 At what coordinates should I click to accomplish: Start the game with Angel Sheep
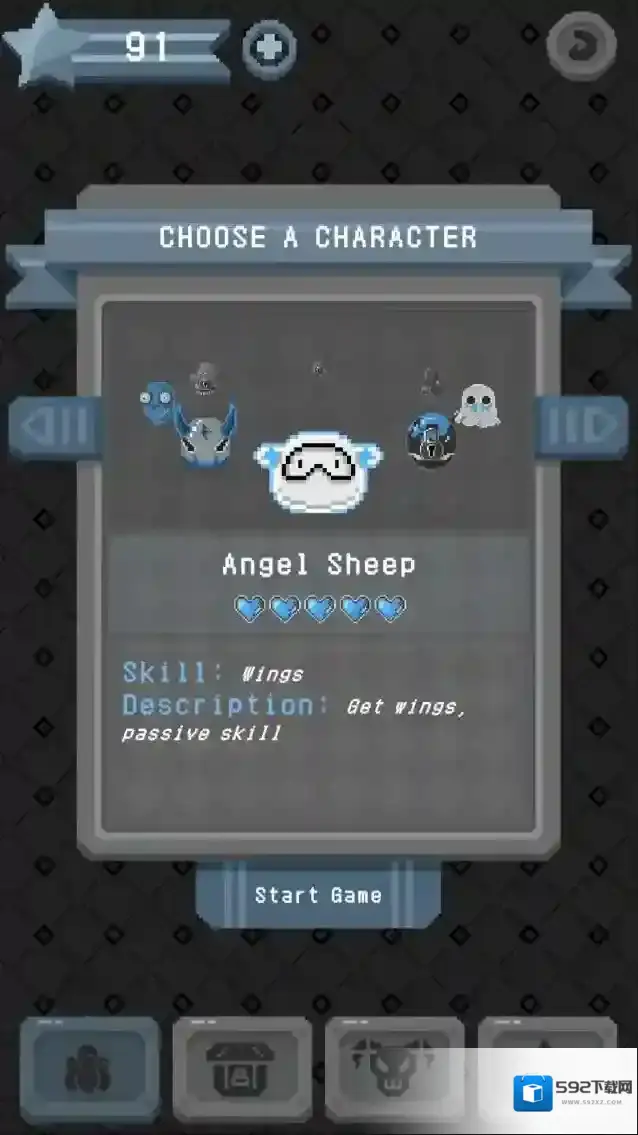pos(318,895)
